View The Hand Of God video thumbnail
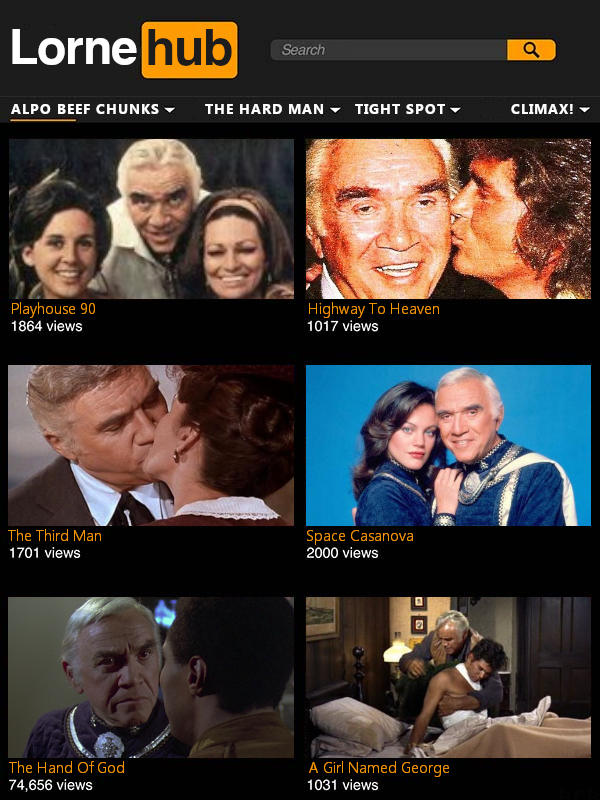The height and width of the screenshot is (800, 600). click(151, 677)
